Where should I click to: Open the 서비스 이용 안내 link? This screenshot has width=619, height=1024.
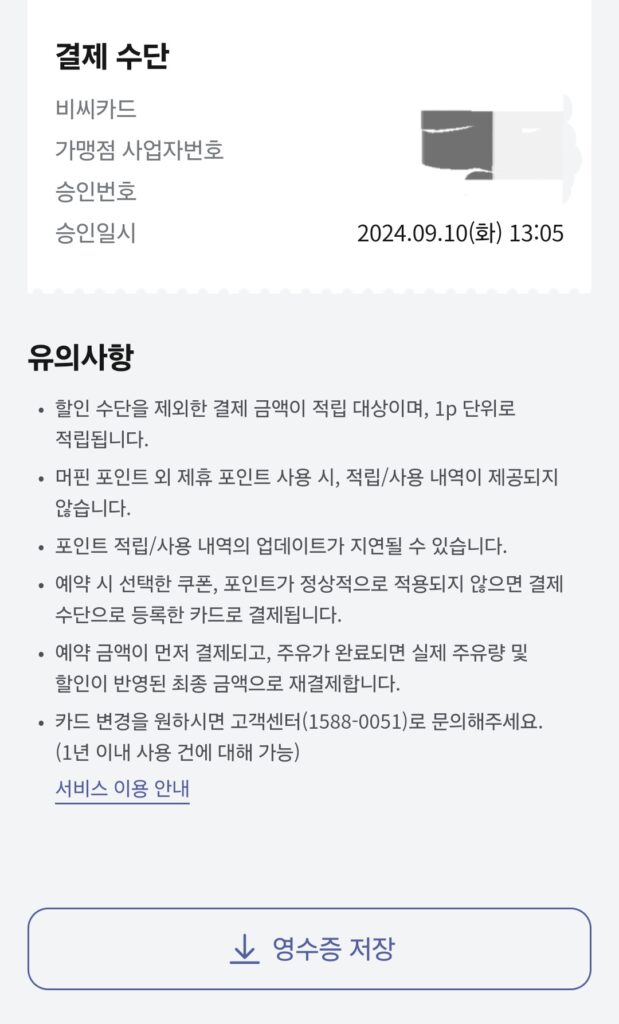[x=122, y=789]
